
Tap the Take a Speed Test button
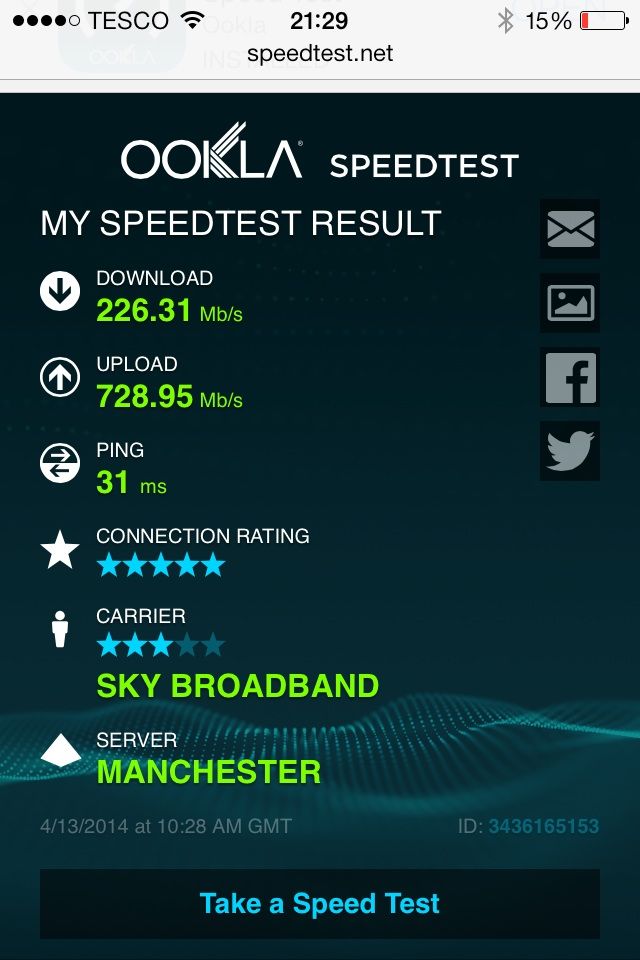[320, 904]
